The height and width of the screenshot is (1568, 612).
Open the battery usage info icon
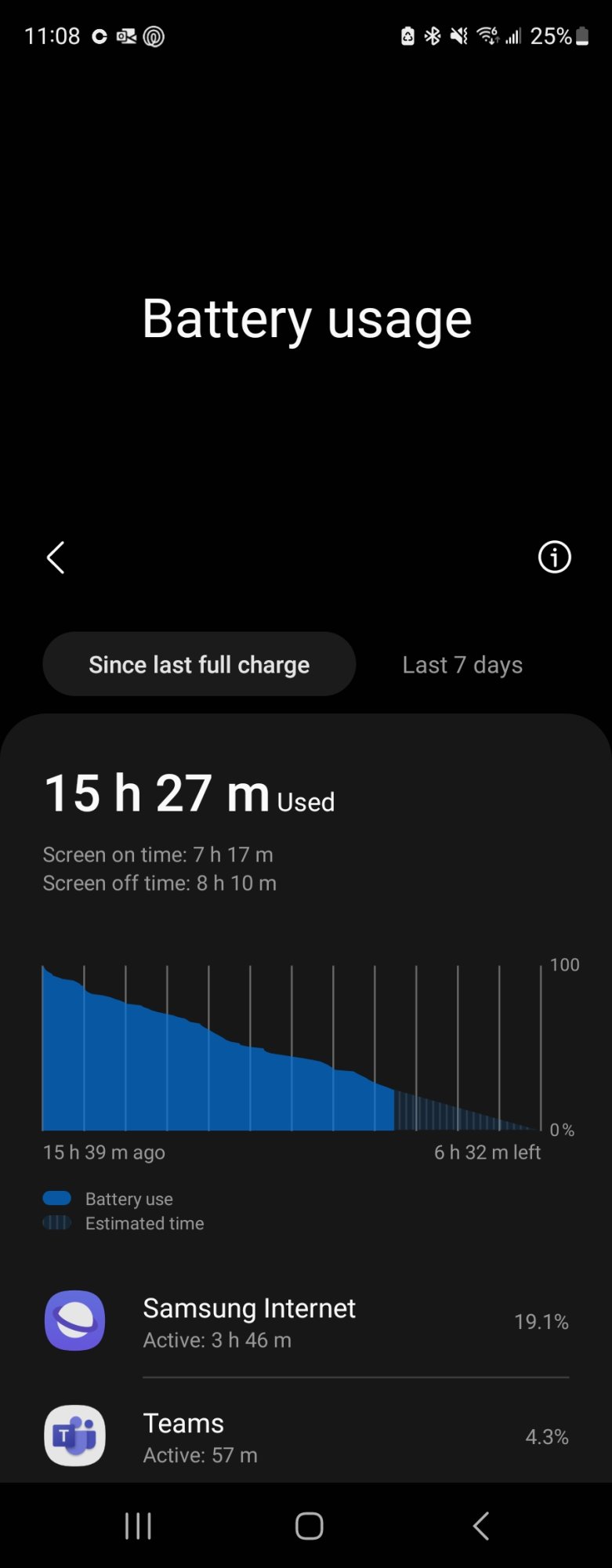[x=554, y=557]
